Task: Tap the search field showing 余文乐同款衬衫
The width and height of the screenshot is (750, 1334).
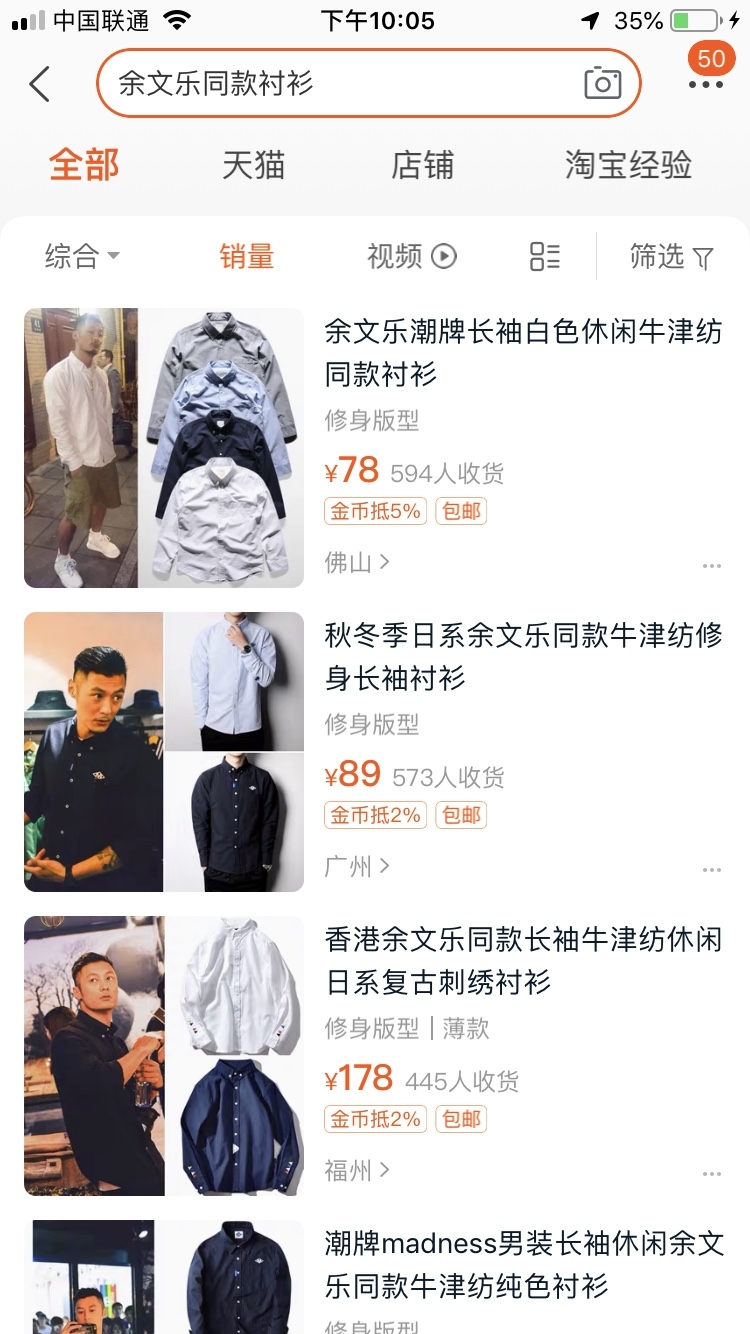Action: [300, 86]
